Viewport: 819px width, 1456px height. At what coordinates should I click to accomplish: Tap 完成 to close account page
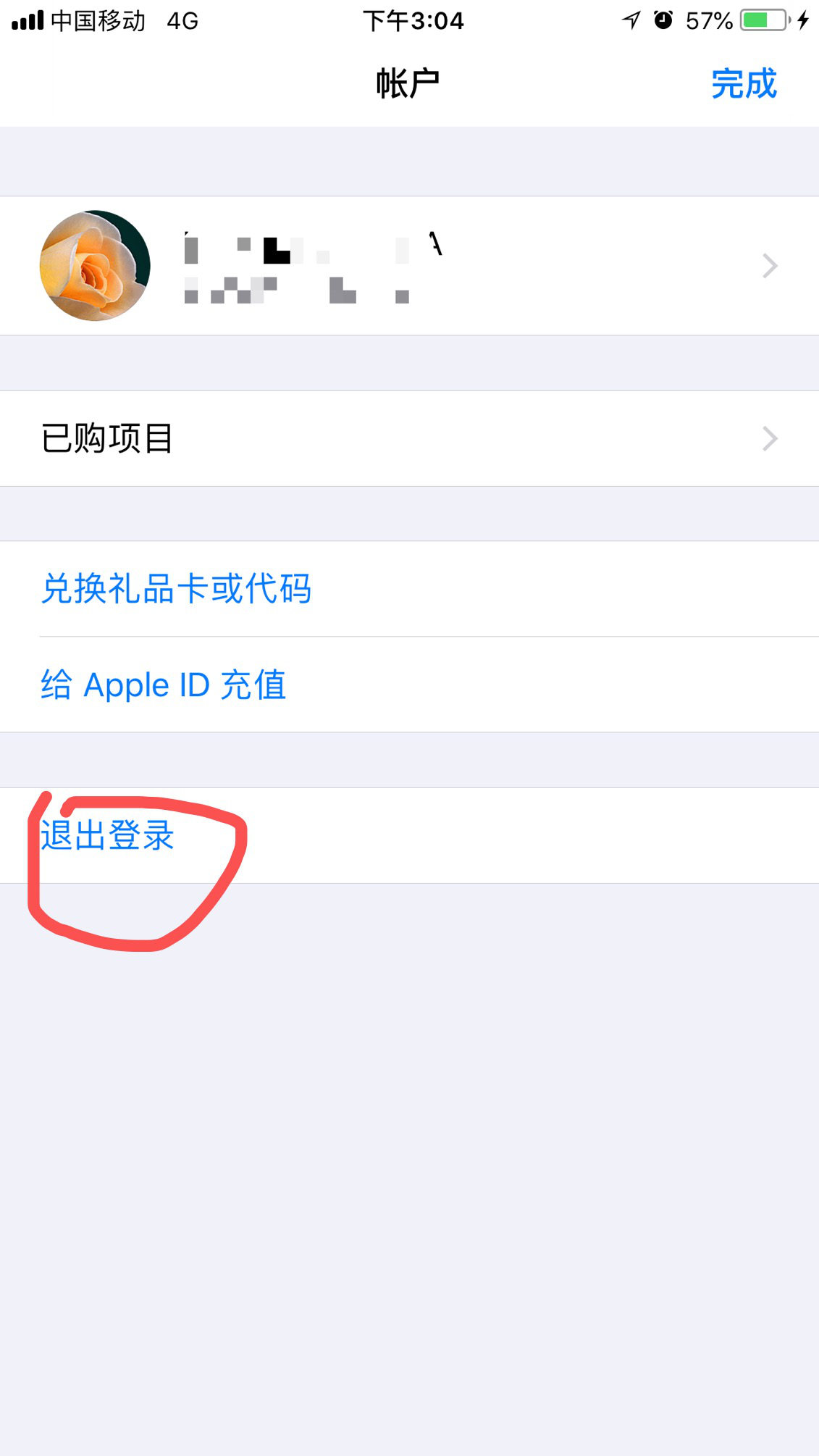[x=743, y=84]
